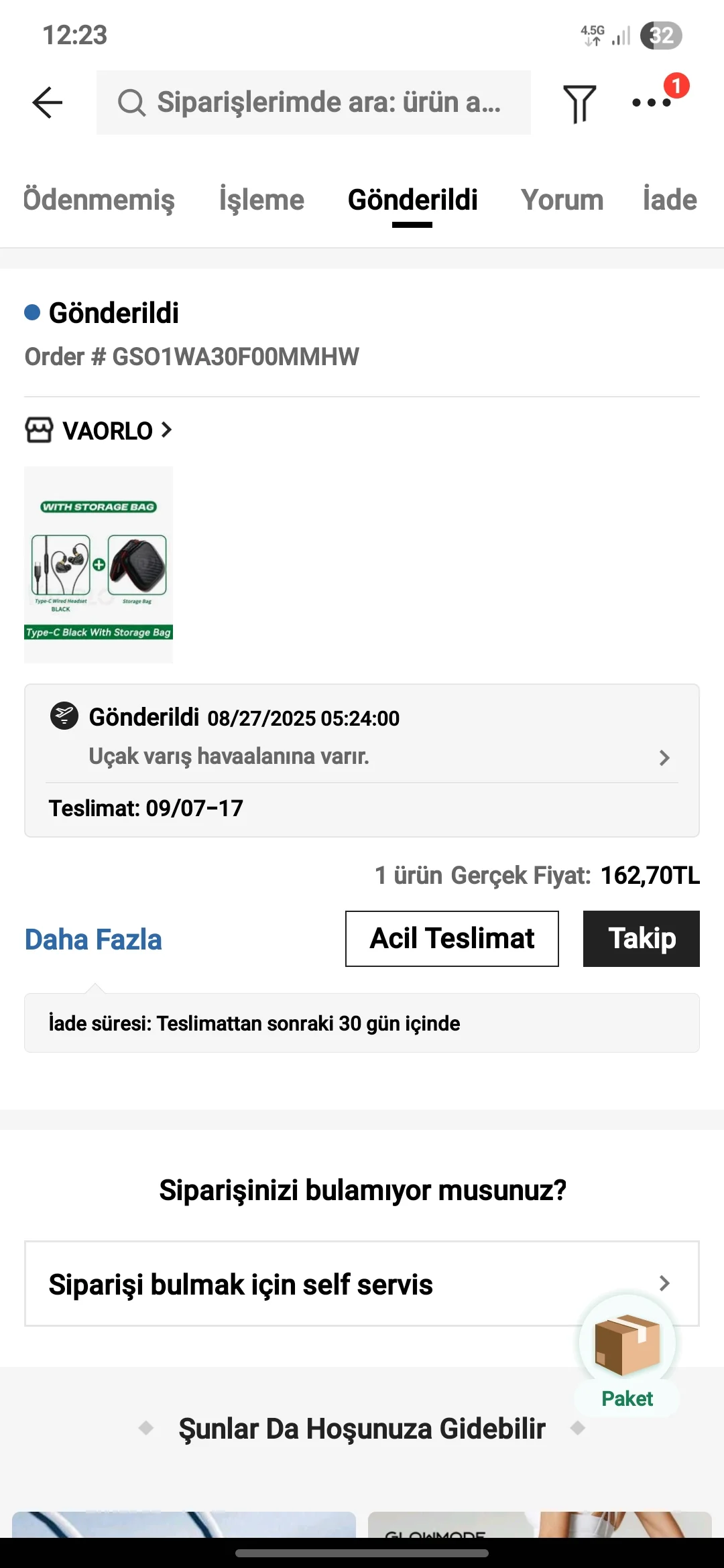Switch to the Yorum tab
Screen dimensions: 724x1568
[x=562, y=200]
